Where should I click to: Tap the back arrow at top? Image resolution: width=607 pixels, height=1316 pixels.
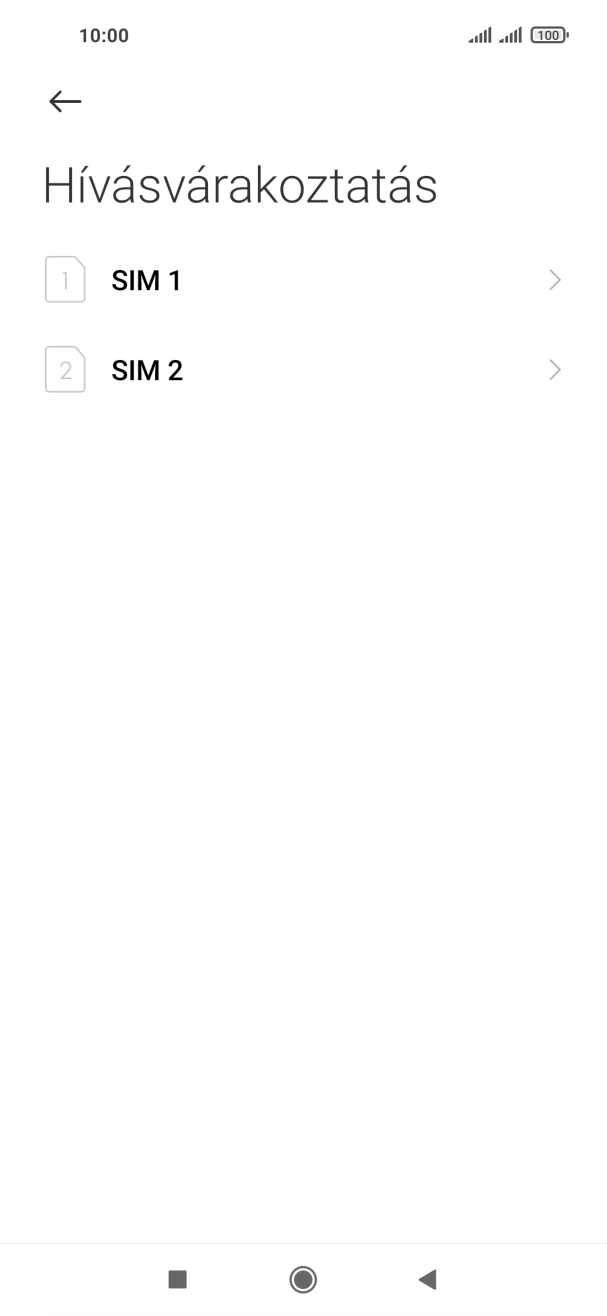65,101
